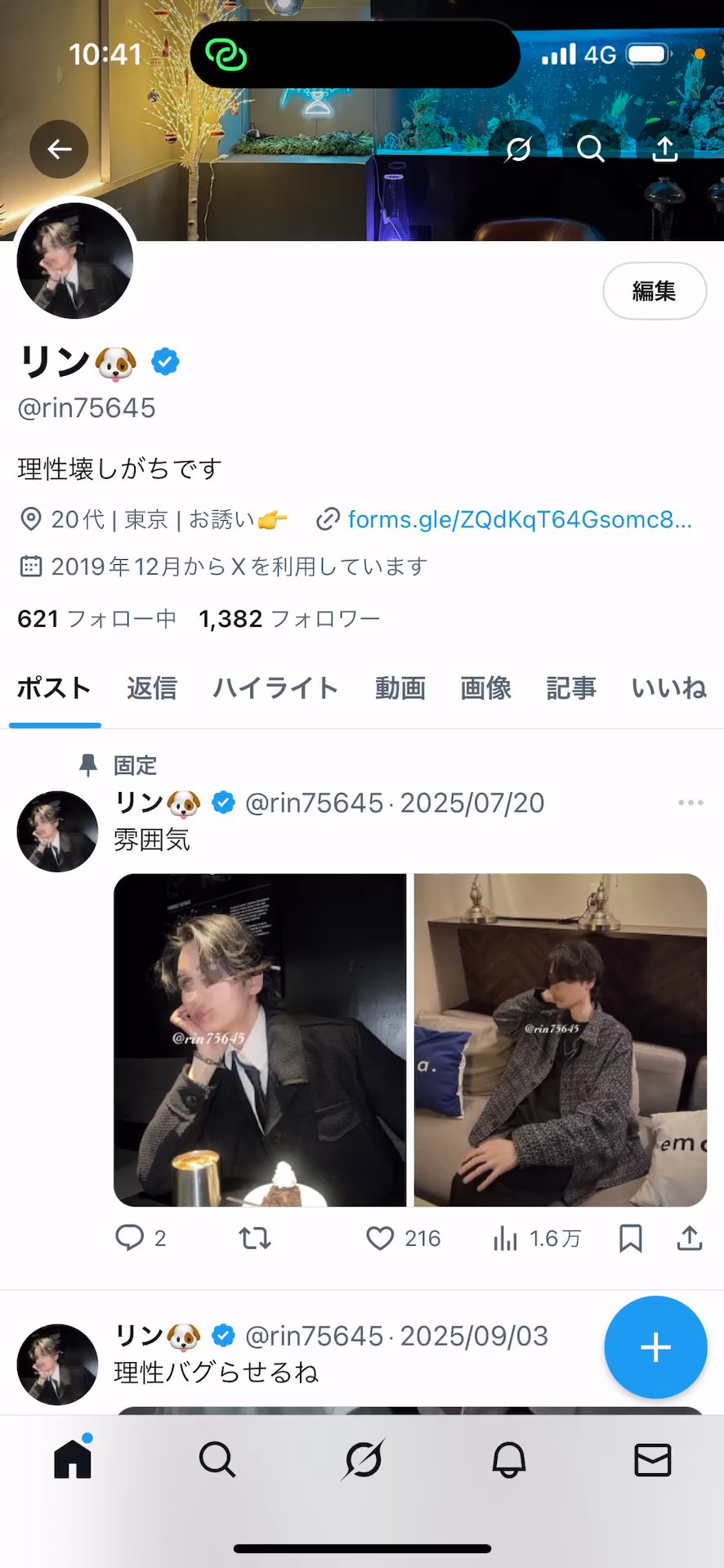
Task: Tap the 編集 edit profile button
Action: [654, 291]
